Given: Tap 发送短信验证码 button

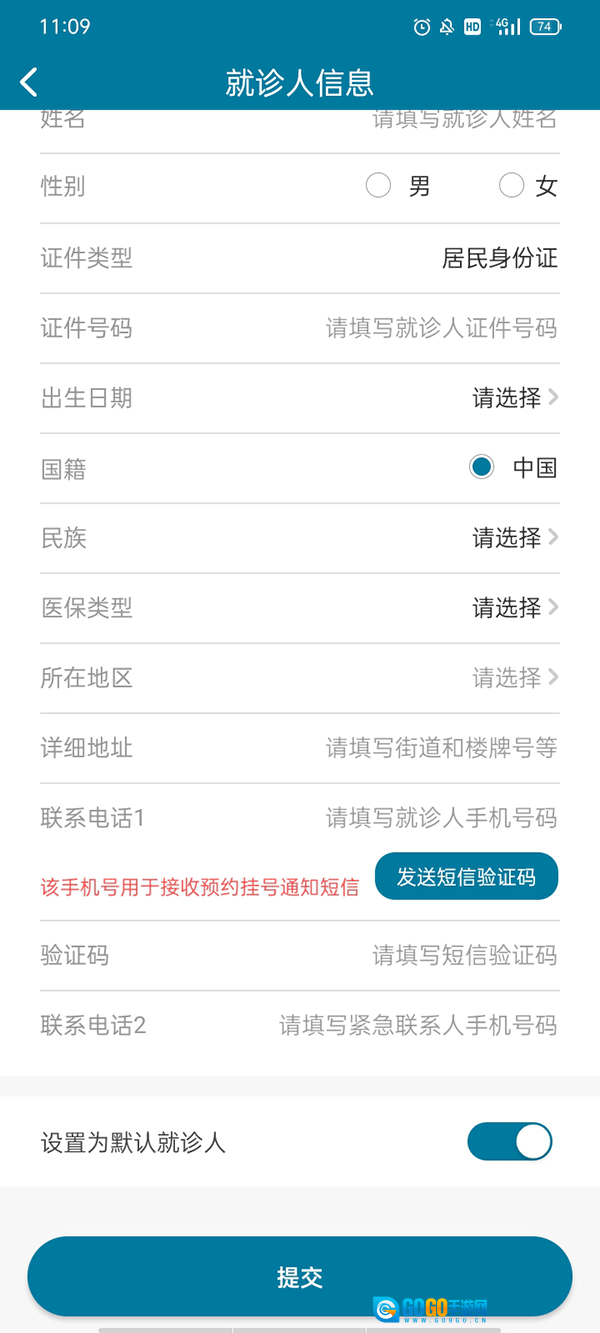Looking at the screenshot, I should (466, 877).
